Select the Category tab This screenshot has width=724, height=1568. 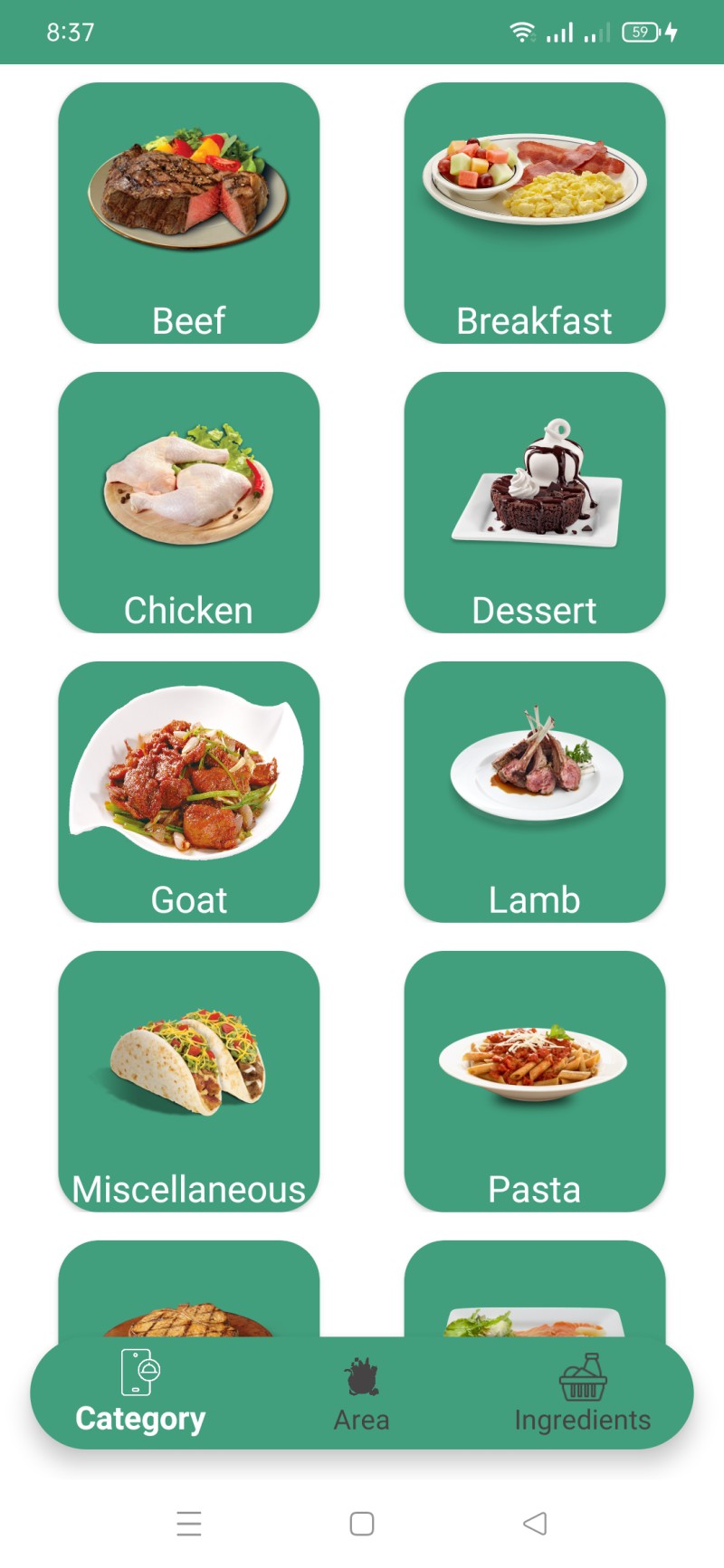coord(140,1393)
